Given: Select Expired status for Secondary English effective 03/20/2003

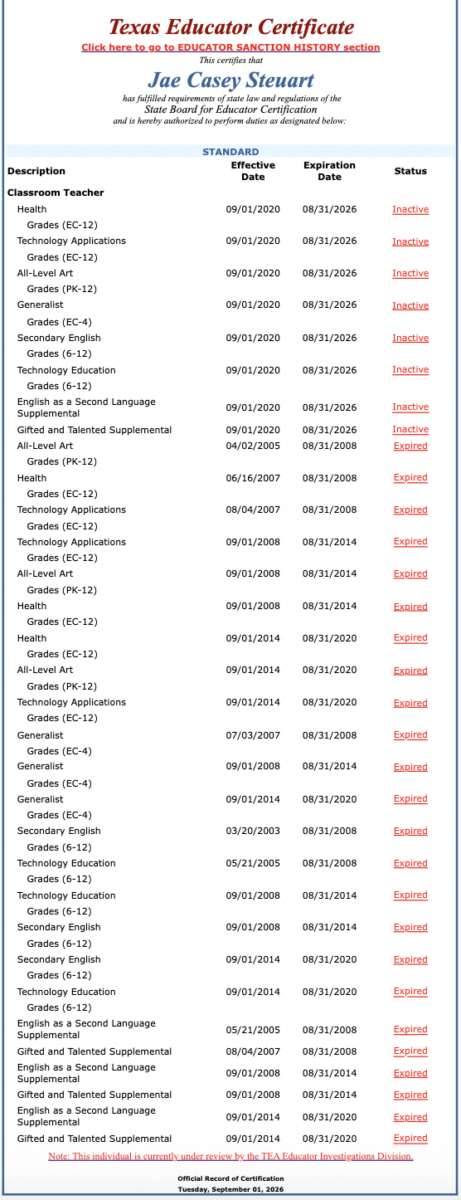Looking at the screenshot, I should 410,831.
